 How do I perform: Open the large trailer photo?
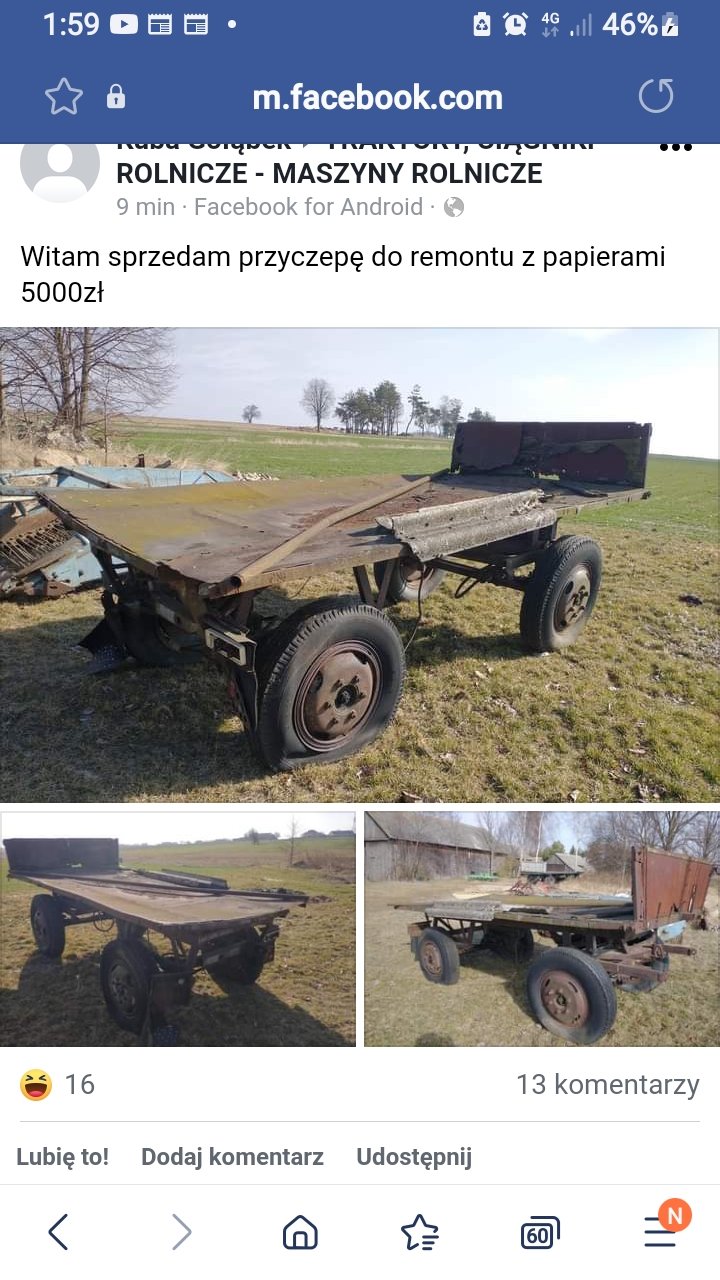click(x=360, y=565)
